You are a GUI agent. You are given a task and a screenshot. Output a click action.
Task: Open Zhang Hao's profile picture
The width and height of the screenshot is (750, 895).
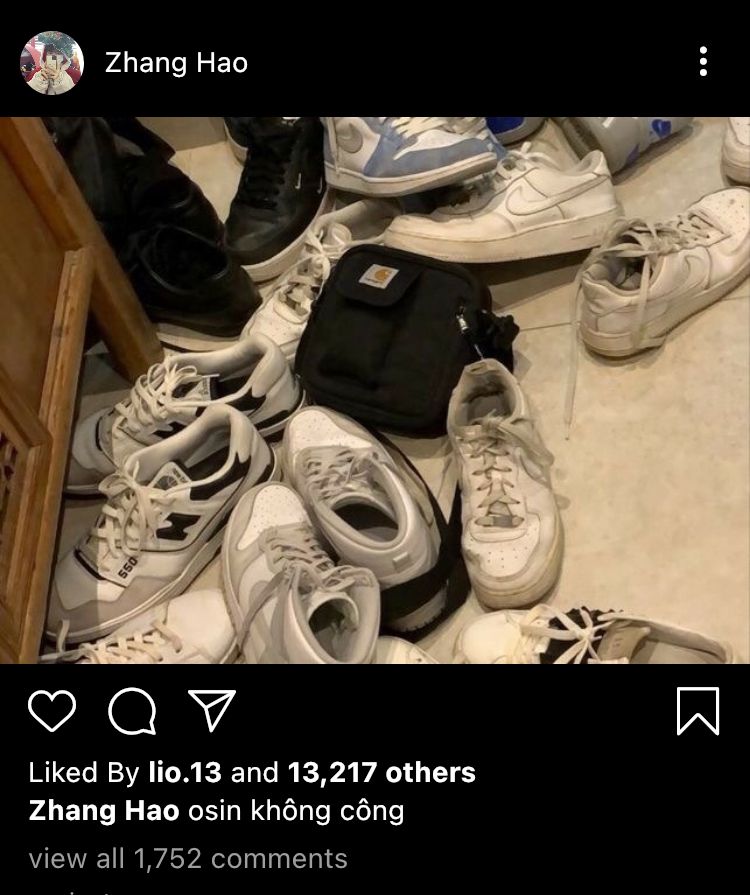[50, 63]
